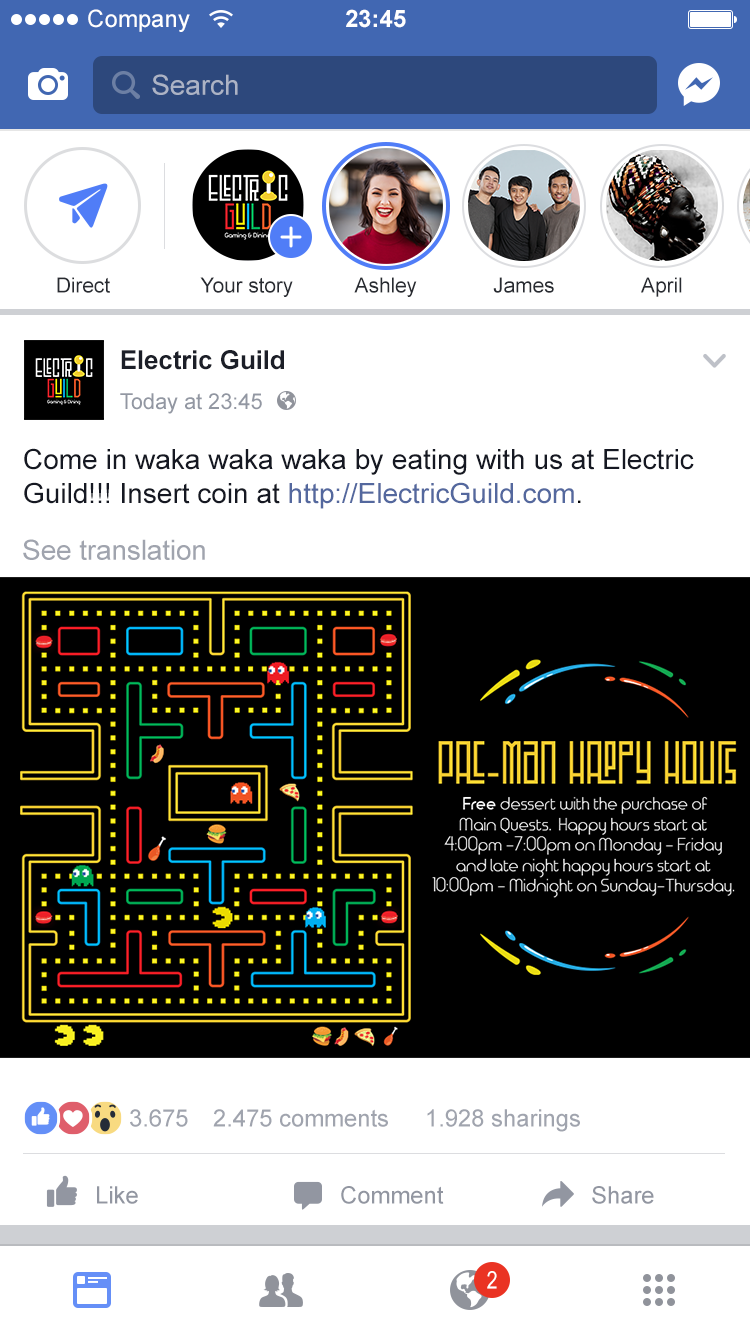View James's story
This screenshot has height=1334, width=750.
pyautogui.click(x=523, y=206)
